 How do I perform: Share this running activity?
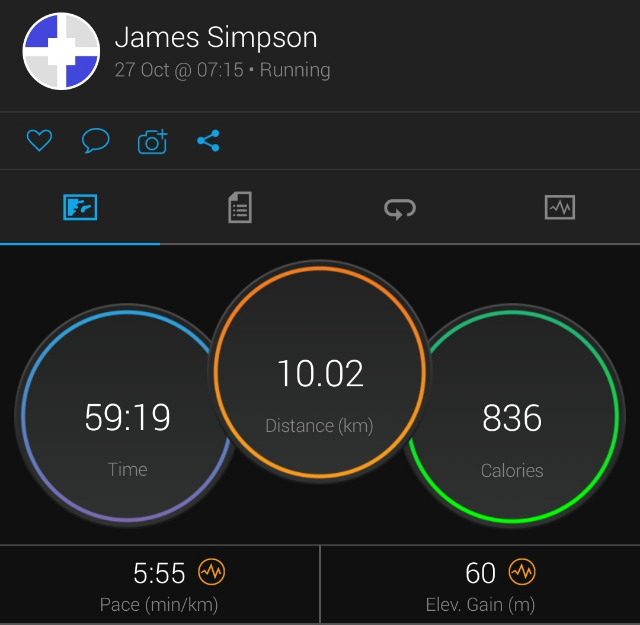point(208,141)
